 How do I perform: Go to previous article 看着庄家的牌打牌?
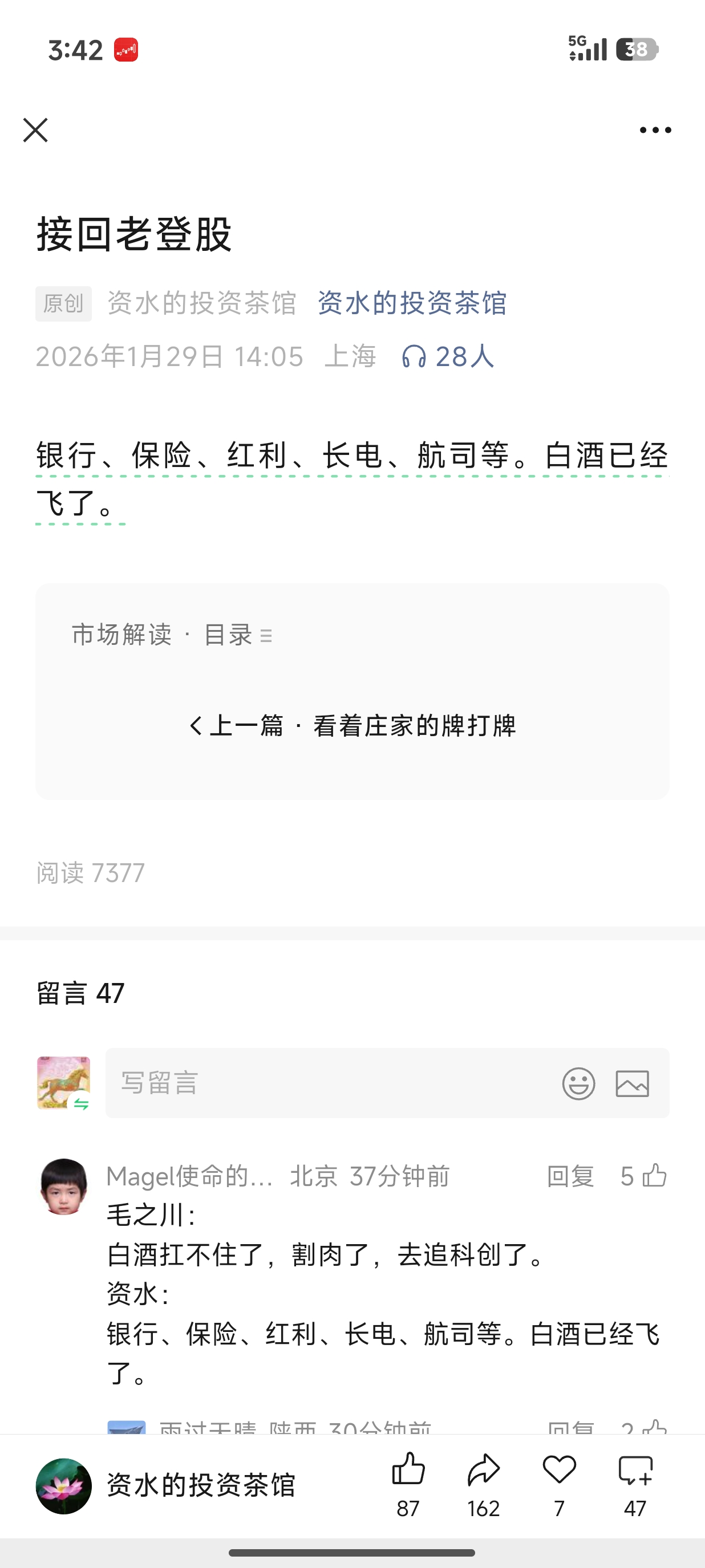pyautogui.click(x=352, y=726)
